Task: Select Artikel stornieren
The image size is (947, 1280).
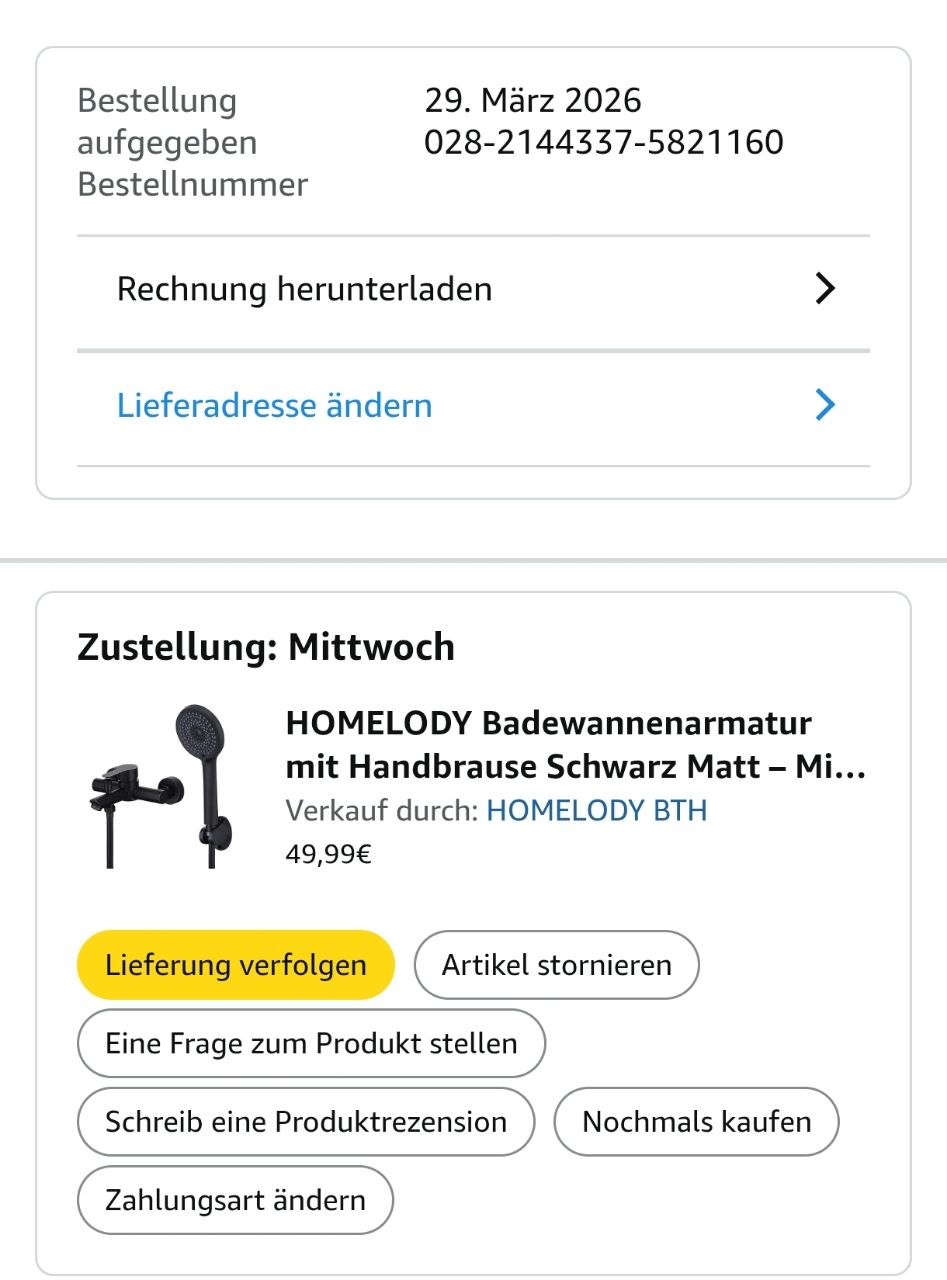Action: (x=557, y=965)
